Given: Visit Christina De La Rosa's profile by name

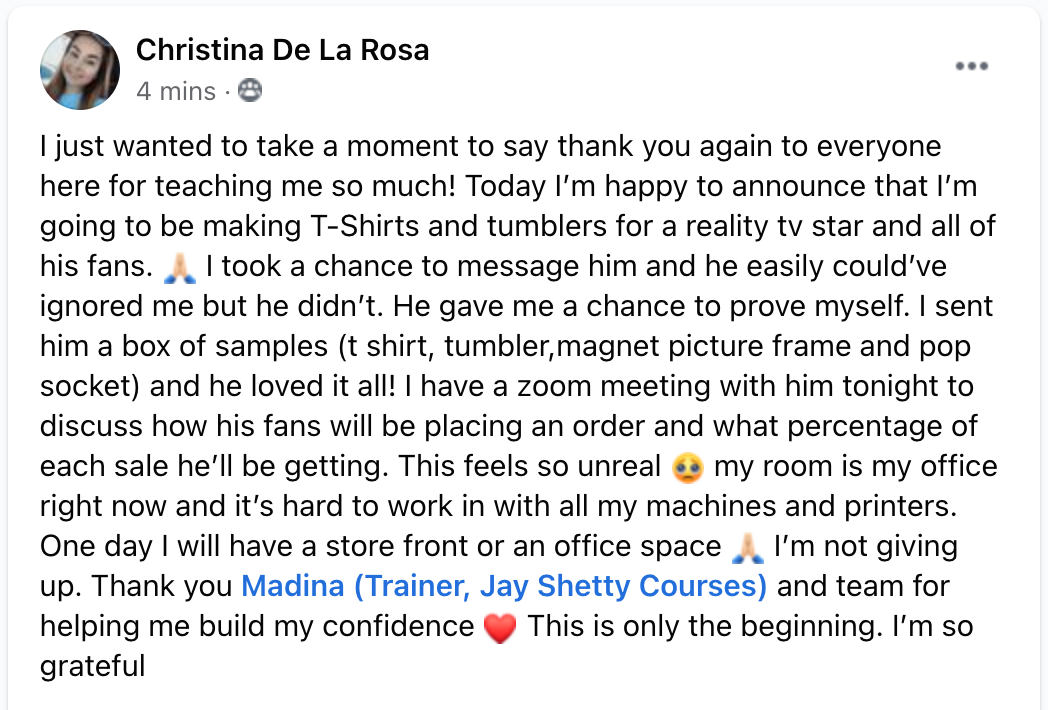Looking at the screenshot, I should pos(282,49).
